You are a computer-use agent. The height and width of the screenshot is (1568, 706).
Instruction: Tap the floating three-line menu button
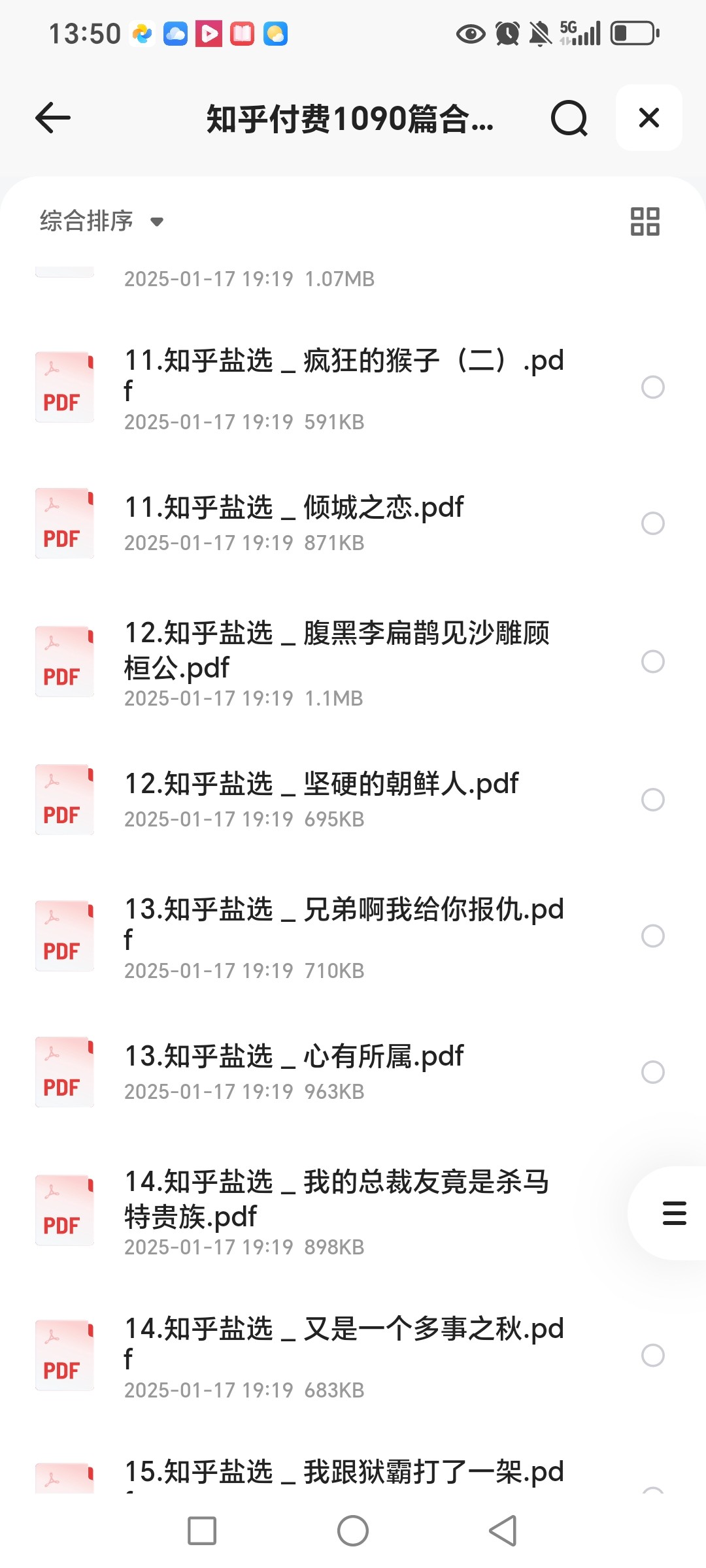(674, 1213)
